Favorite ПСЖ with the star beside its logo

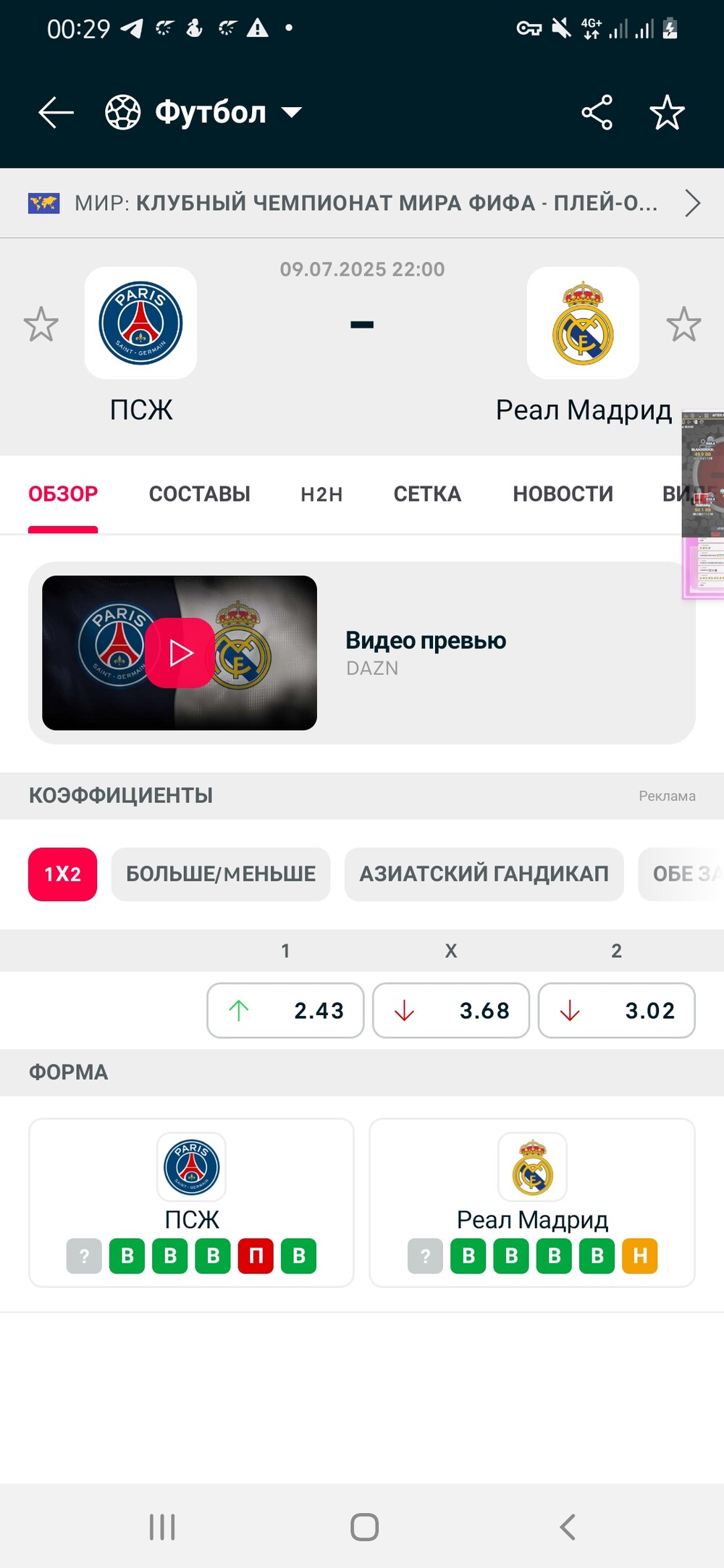coord(41,324)
